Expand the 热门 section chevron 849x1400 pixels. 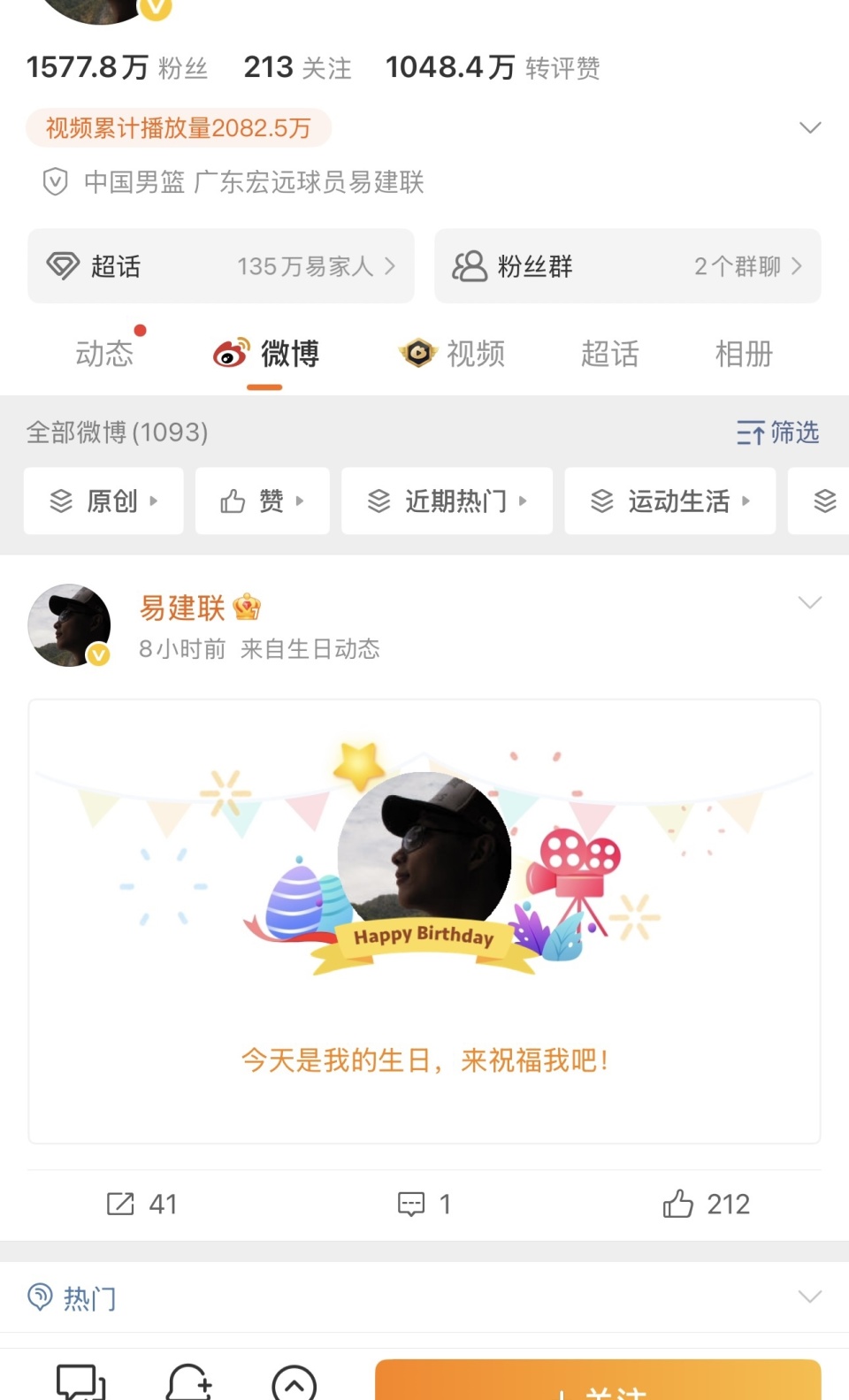(810, 1297)
